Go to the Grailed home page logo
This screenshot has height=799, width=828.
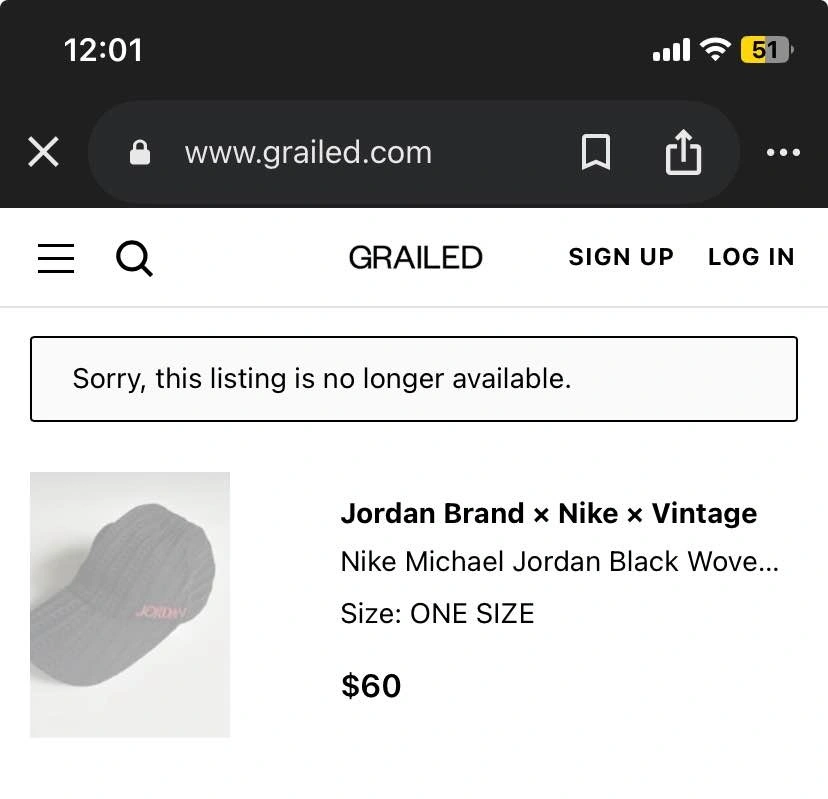[415, 258]
